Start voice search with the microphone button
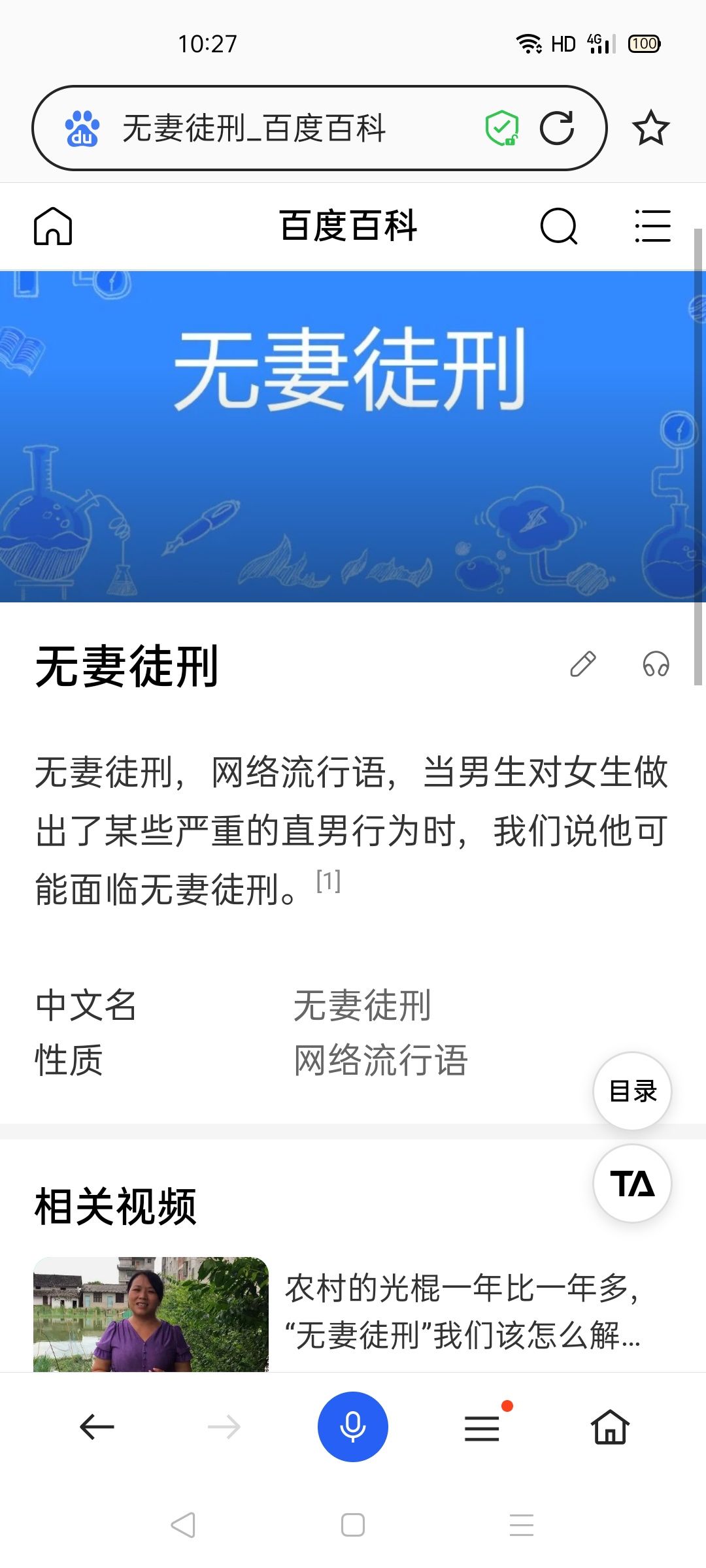The image size is (706, 1568). [353, 1427]
